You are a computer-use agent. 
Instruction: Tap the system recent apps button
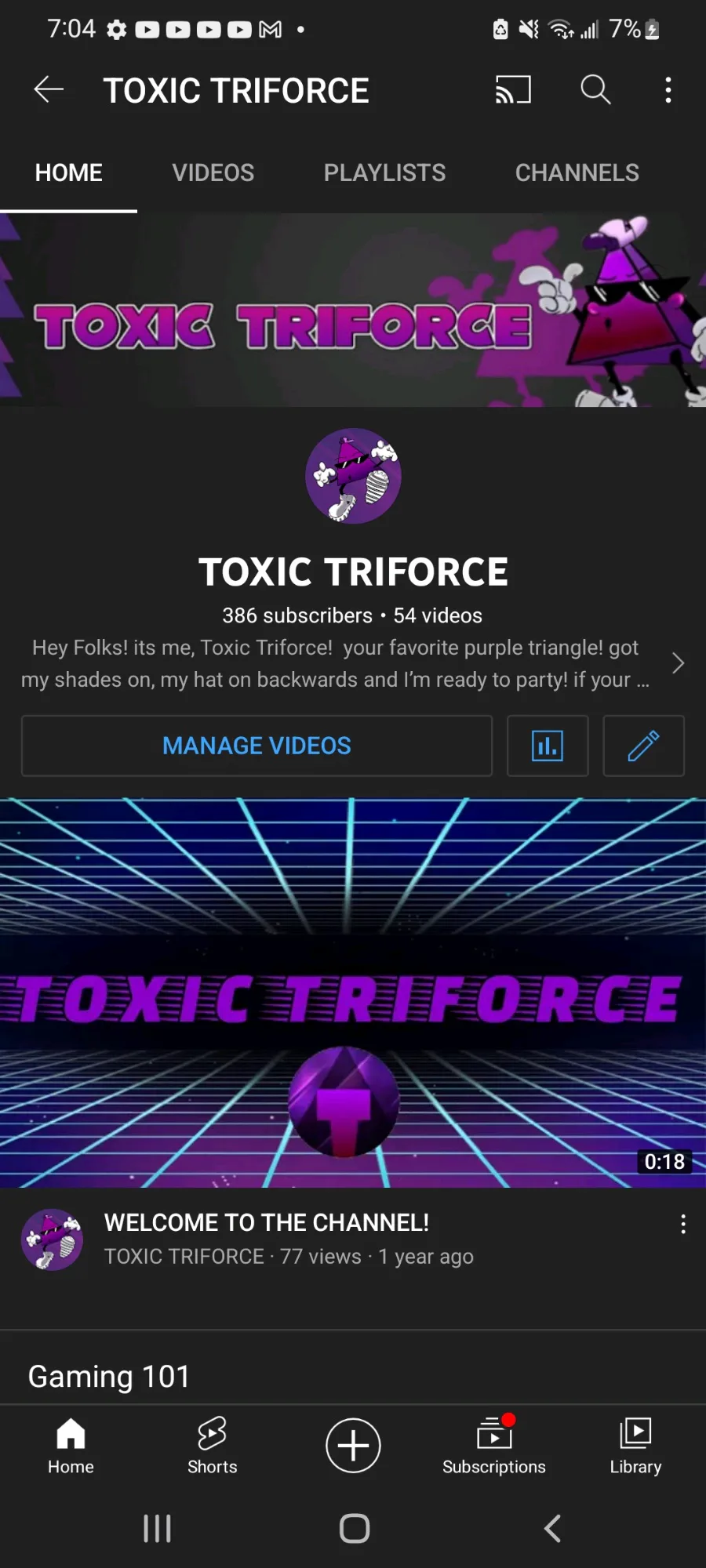point(157,1528)
